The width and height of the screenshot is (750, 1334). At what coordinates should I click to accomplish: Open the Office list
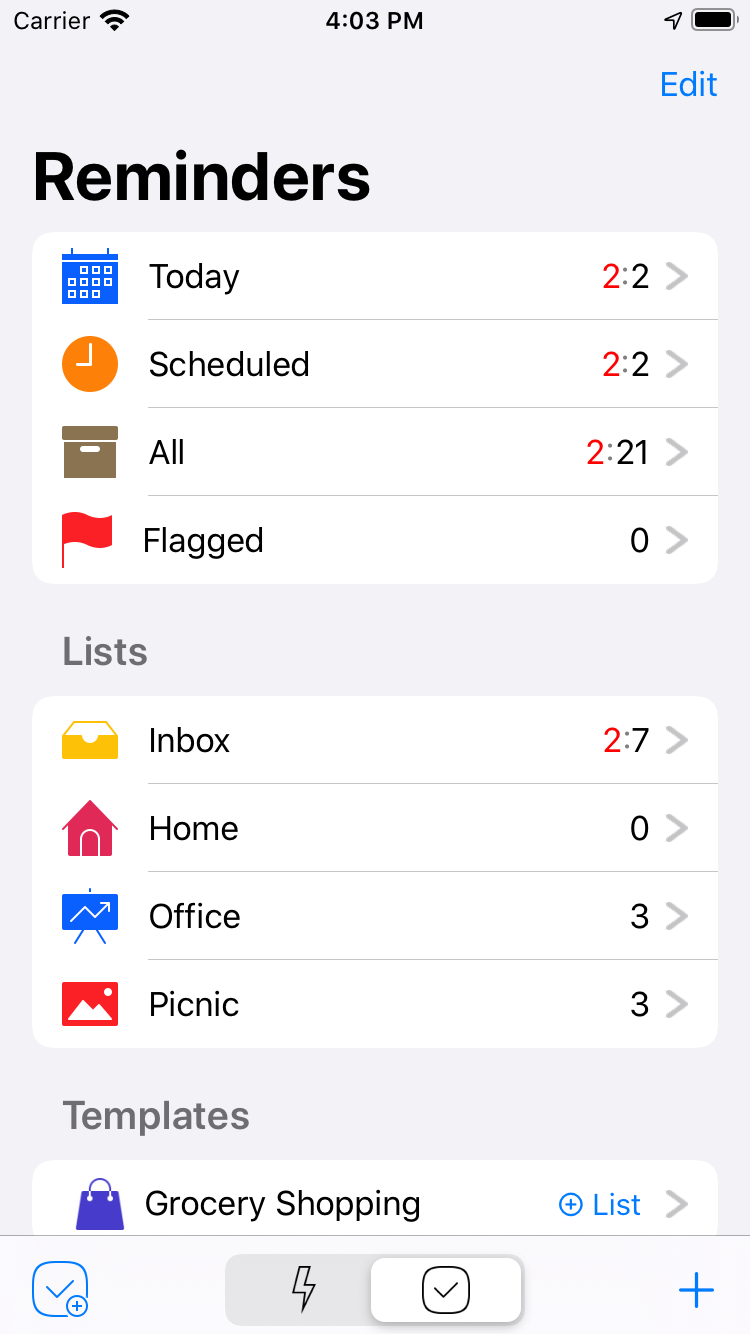[375, 916]
